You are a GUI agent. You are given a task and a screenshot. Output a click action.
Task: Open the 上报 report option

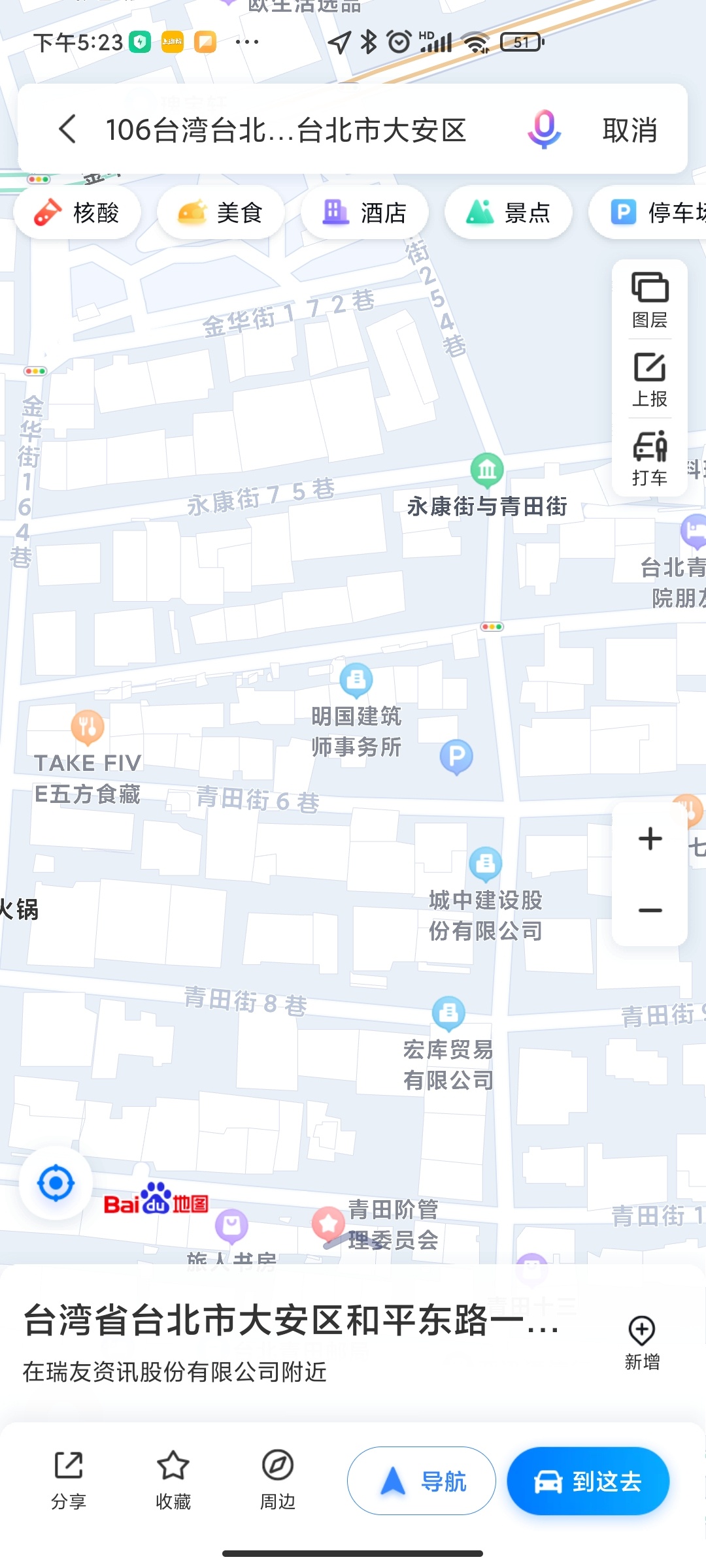click(650, 380)
